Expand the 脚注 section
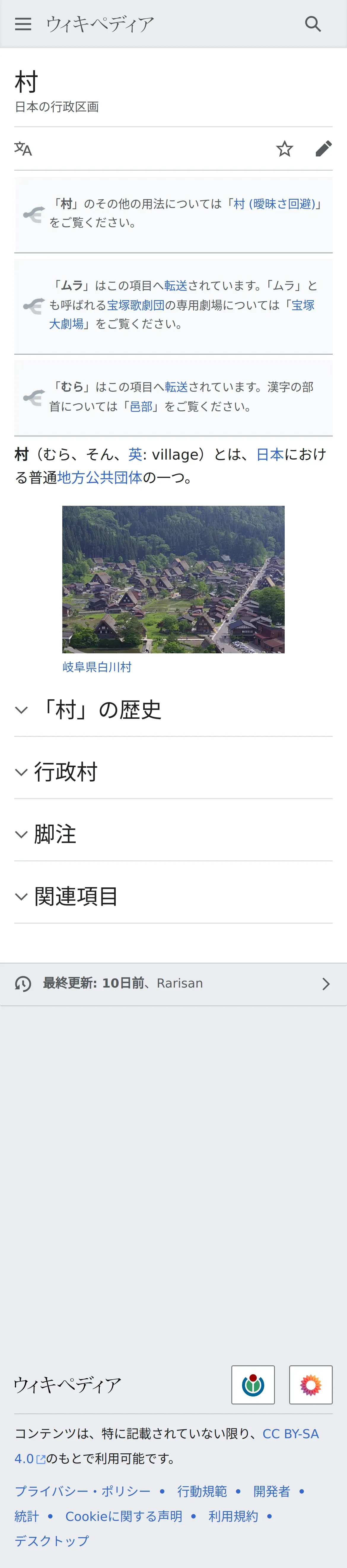This screenshot has height=1568, width=347. (55, 834)
